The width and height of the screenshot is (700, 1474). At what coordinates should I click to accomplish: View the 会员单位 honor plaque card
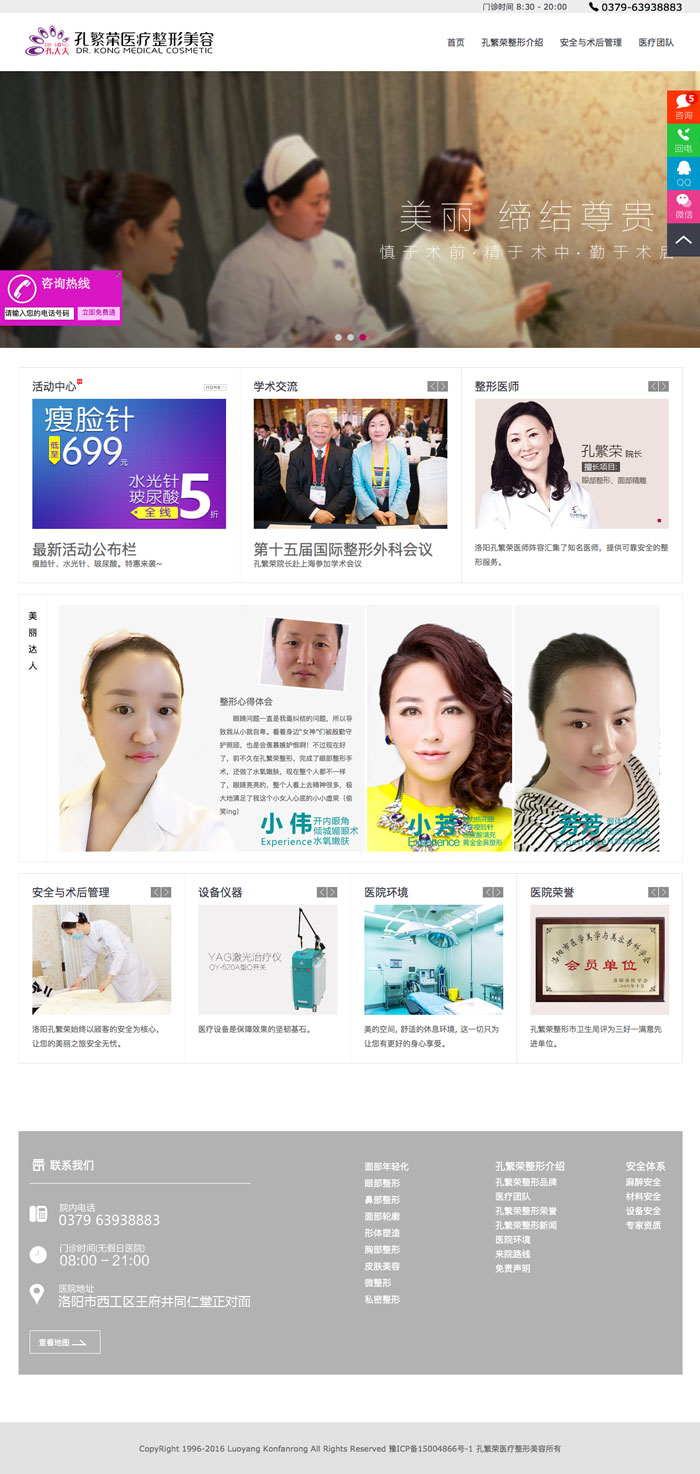click(x=599, y=960)
